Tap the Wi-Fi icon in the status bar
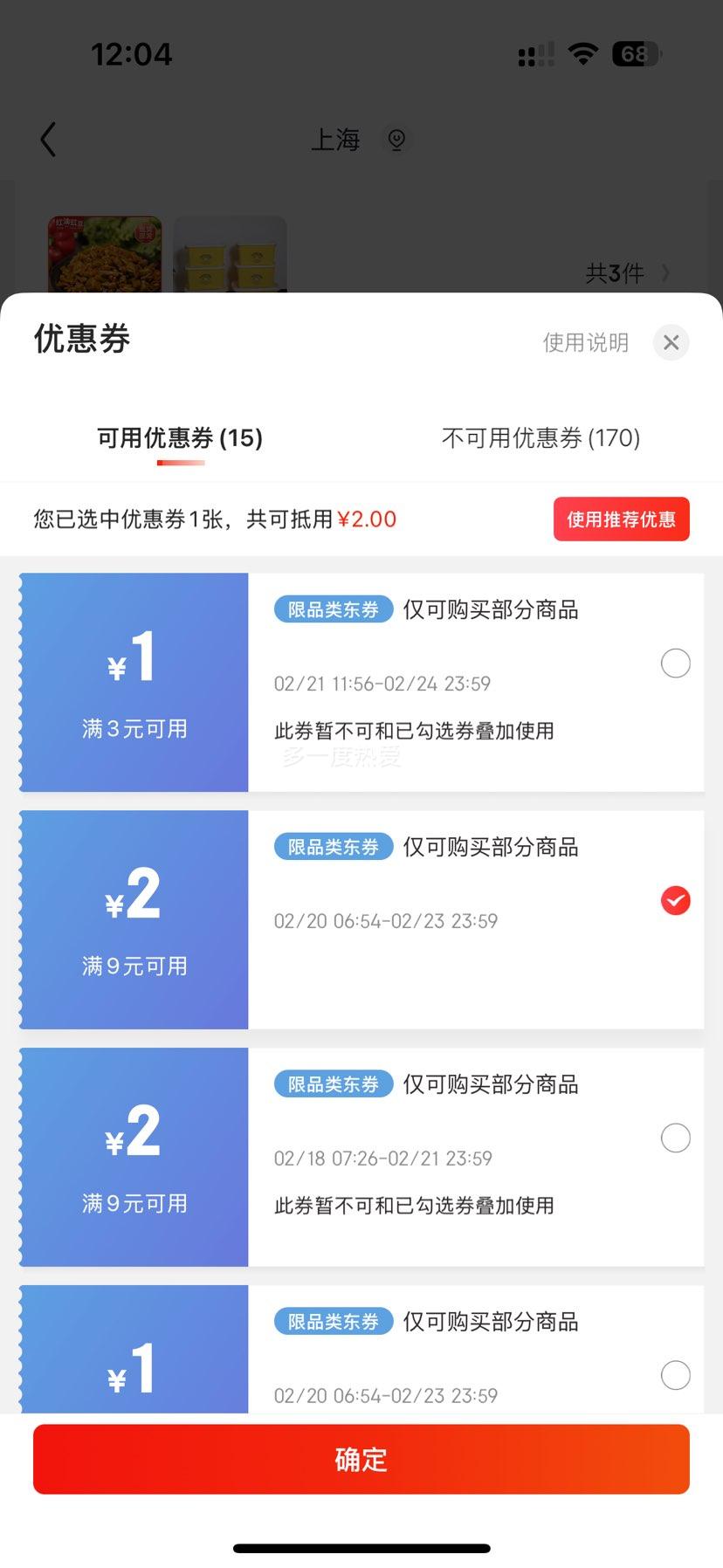 582,54
